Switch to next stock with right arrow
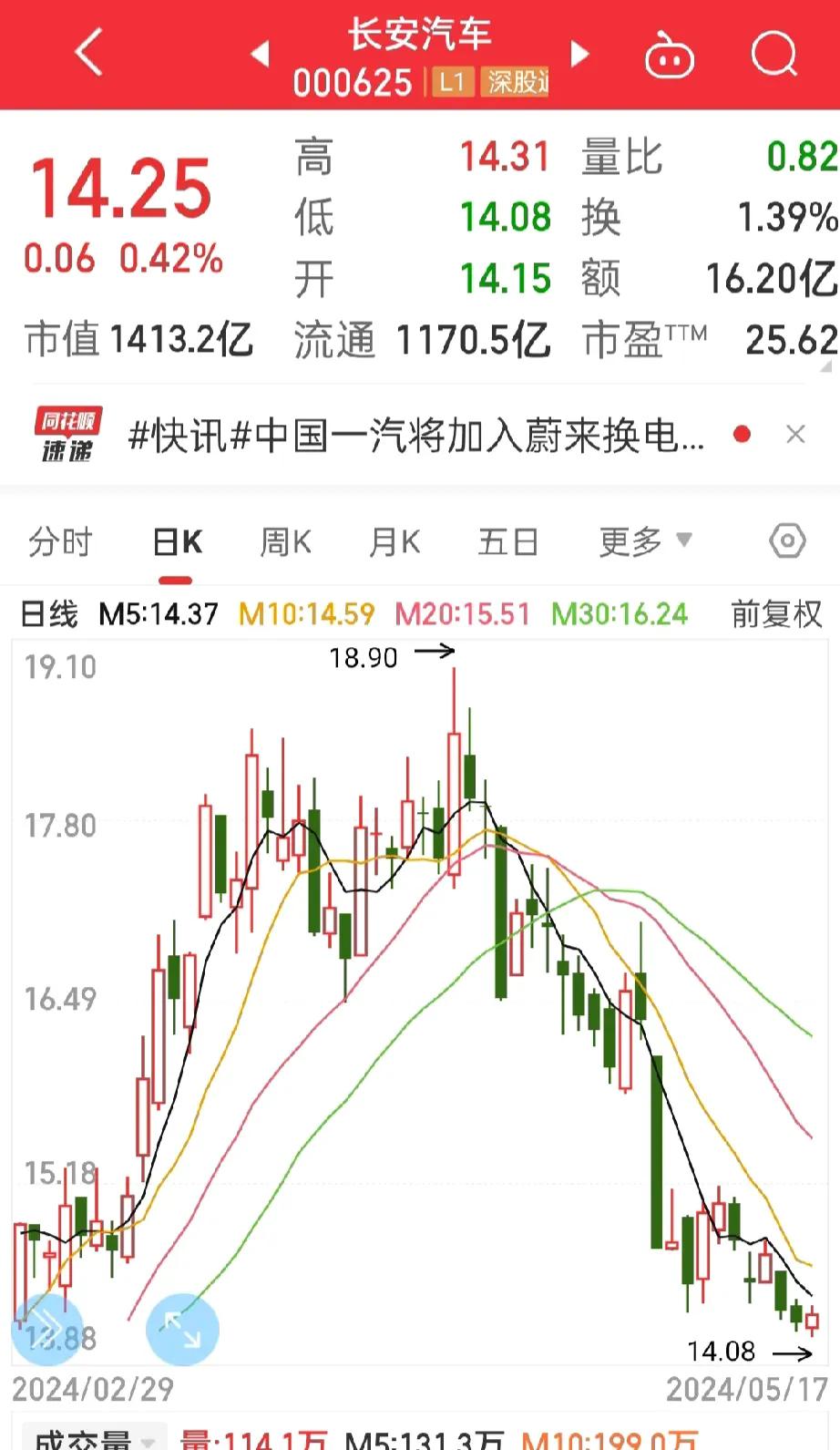Image resolution: width=840 pixels, height=1450 pixels. tap(580, 52)
